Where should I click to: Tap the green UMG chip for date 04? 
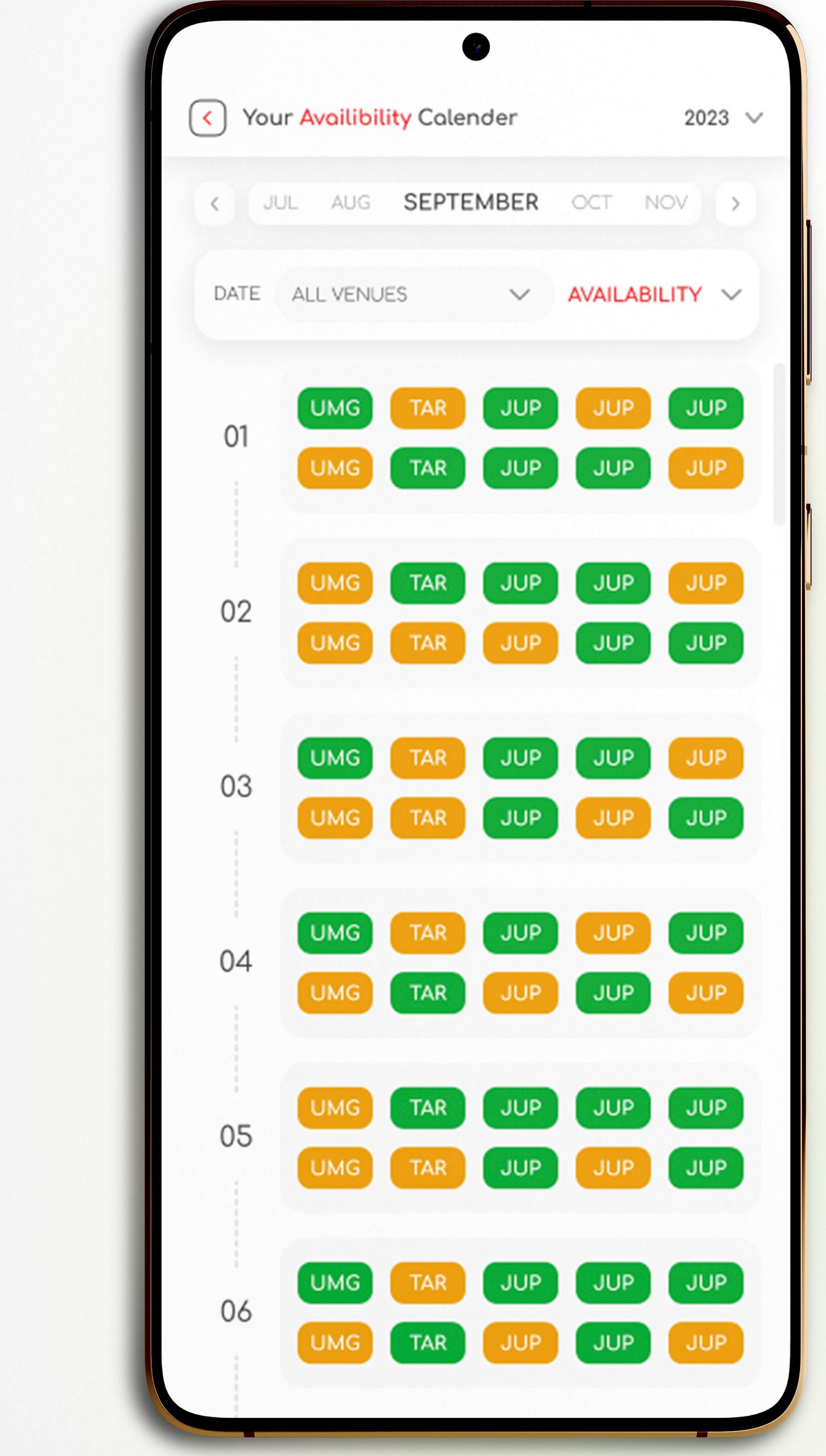coord(335,932)
